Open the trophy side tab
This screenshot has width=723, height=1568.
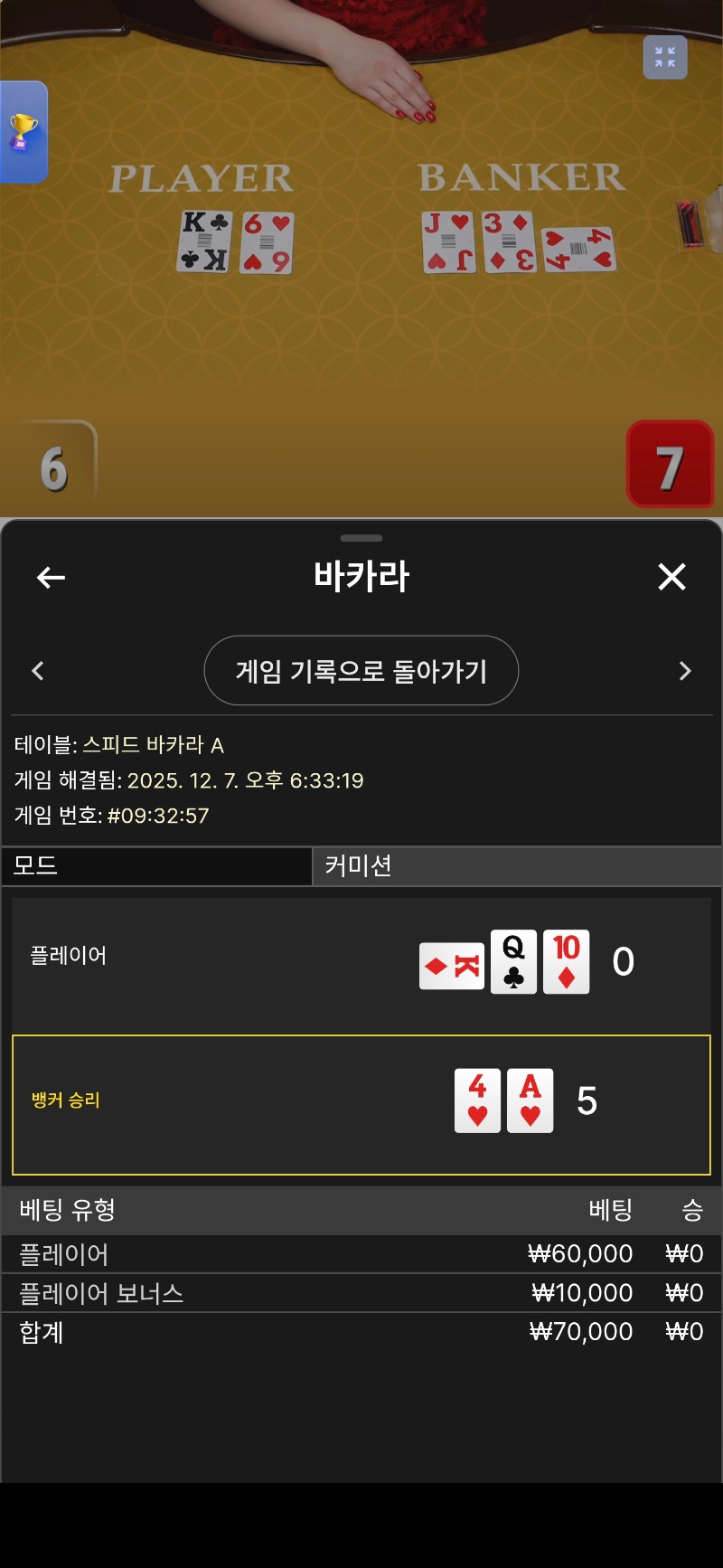pyautogui.click(x=23, y=132)
